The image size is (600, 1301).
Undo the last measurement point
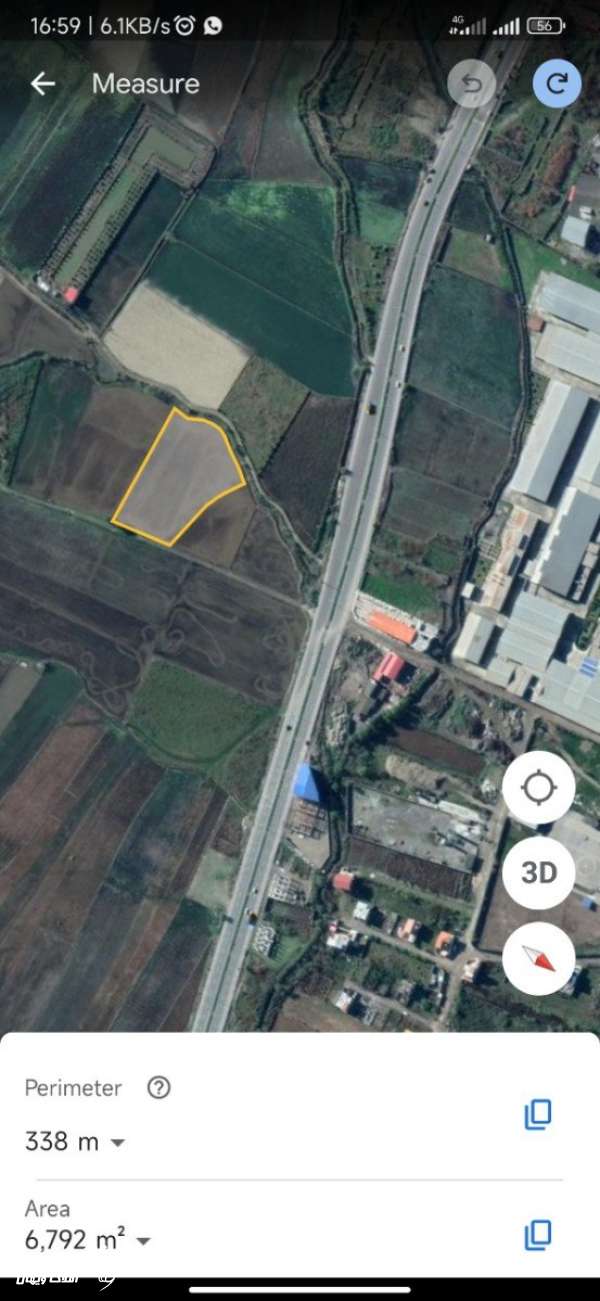point(472,84)
